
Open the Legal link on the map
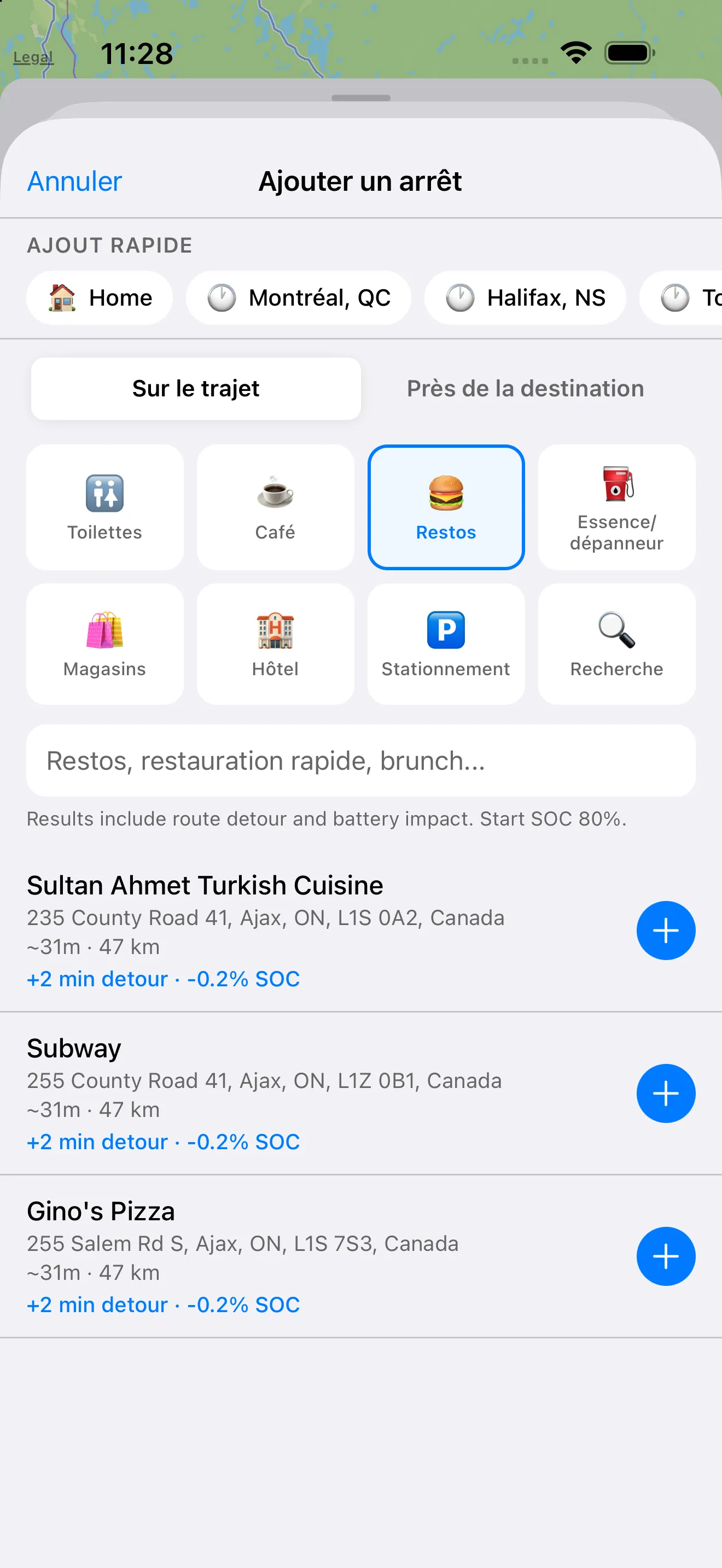pos(33,57)
